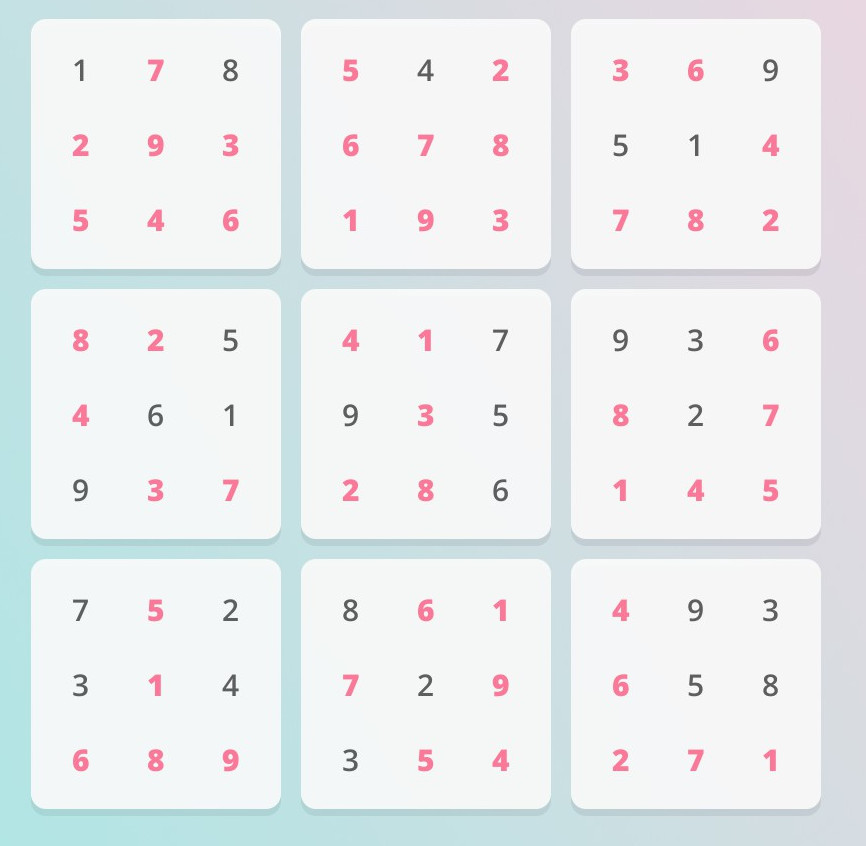
Task: Select the gray 6 in the middle-left box
Action: click(155, 416)
